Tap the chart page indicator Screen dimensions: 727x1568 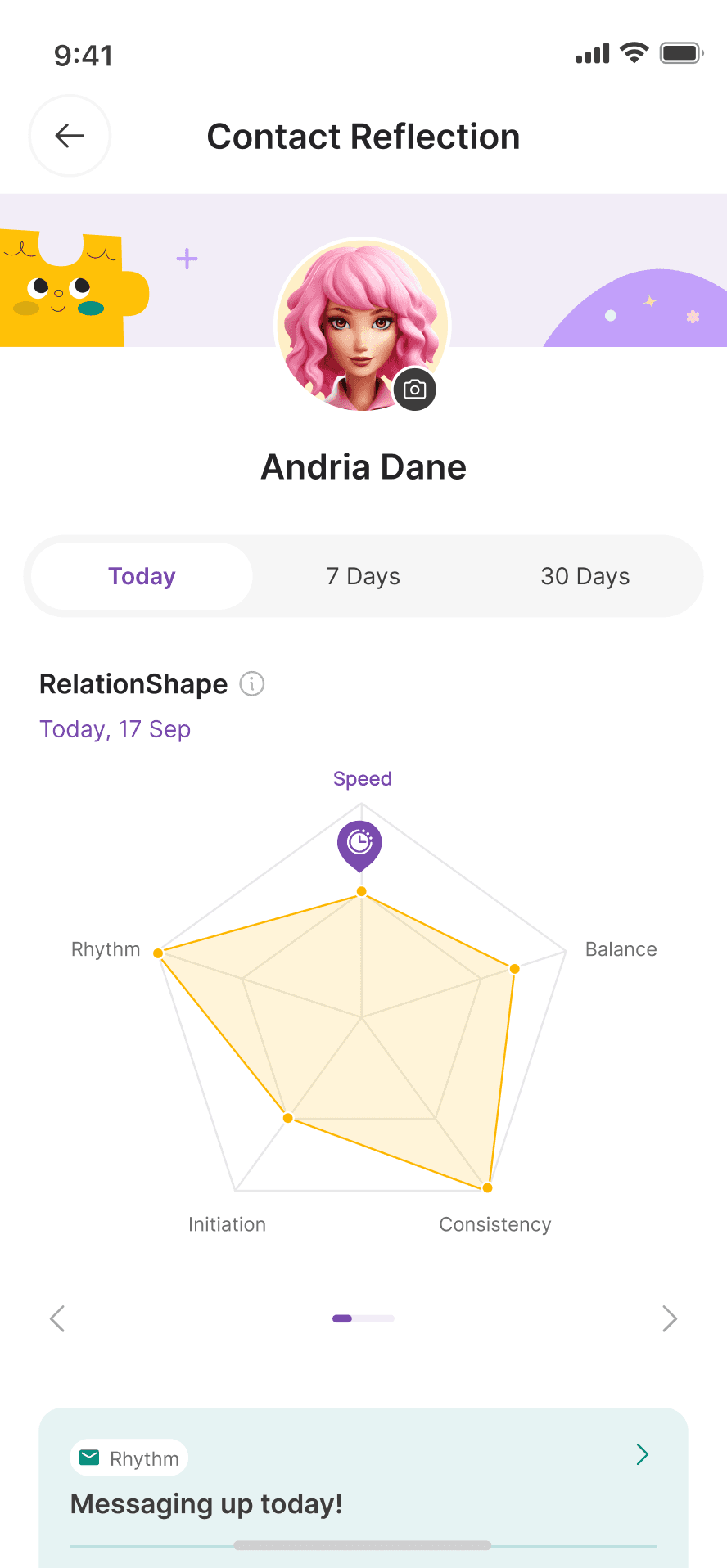(x=363, y=1318)
